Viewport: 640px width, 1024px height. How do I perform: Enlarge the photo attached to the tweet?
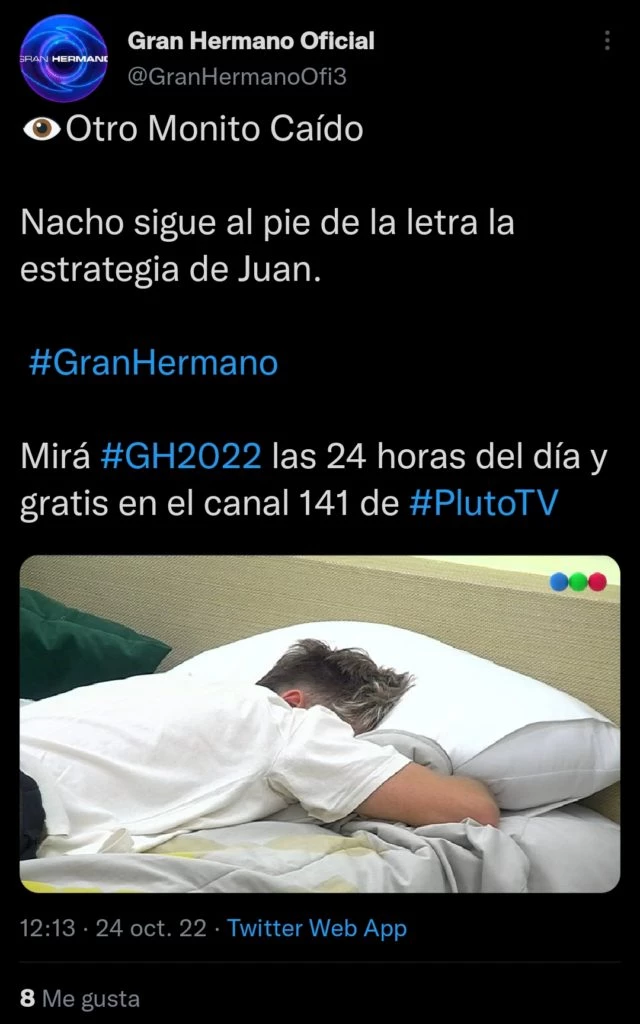[x=320, y=723]
